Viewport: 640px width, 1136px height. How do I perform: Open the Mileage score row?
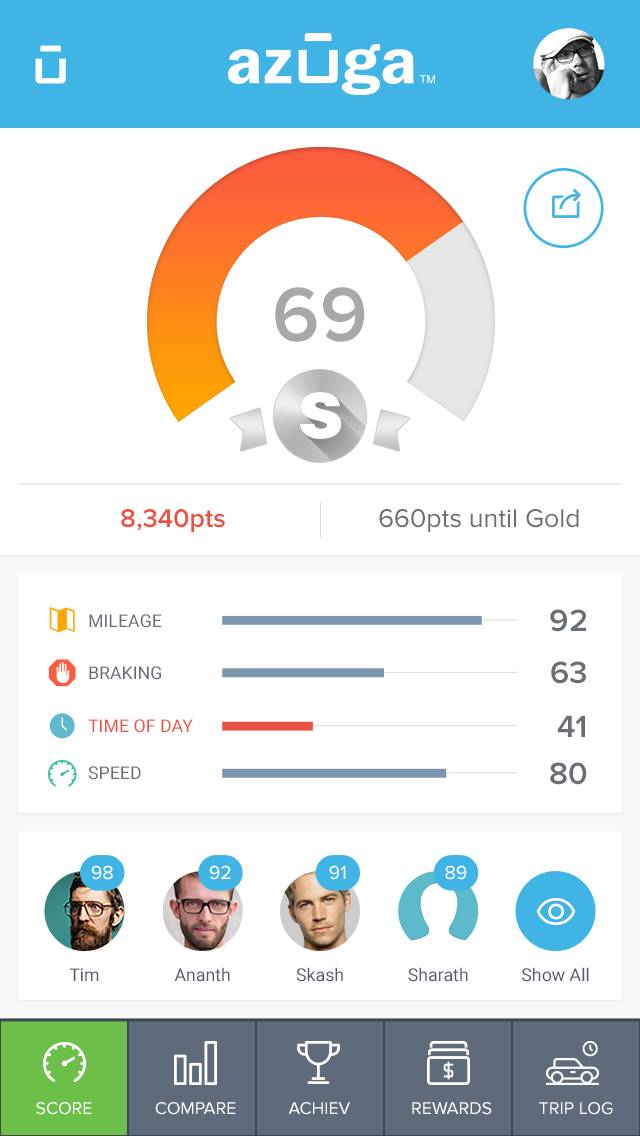pyautogui.click(x=318, y=621)
